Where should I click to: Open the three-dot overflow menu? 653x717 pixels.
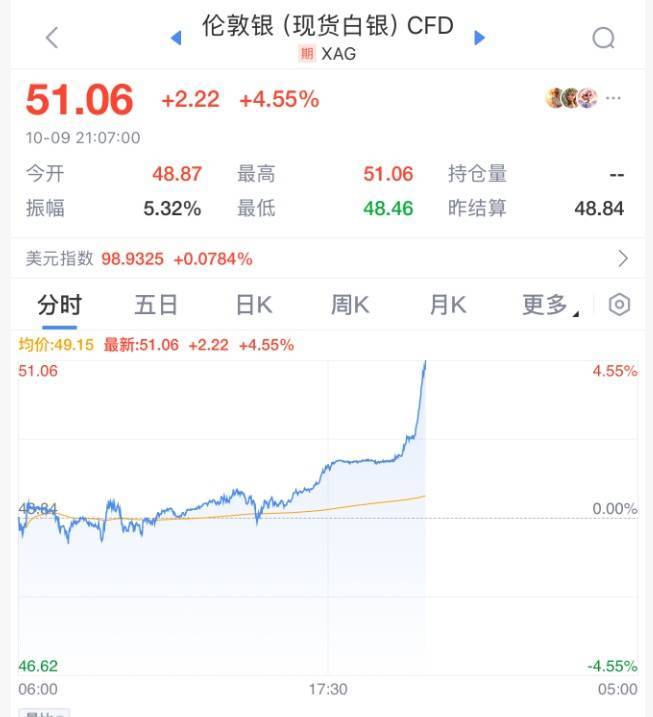[614, 98]
